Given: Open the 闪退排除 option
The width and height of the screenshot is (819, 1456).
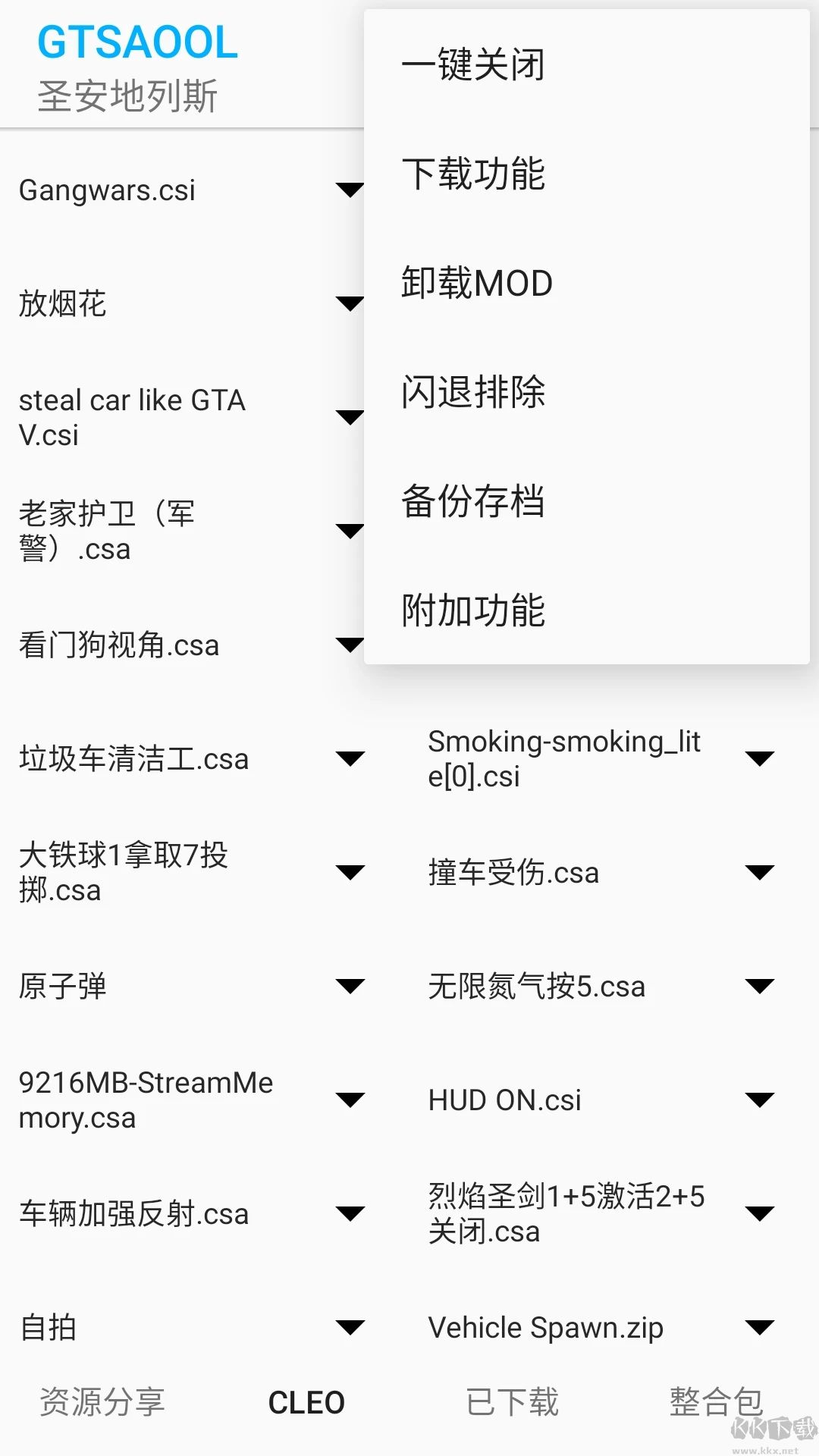Looking at the screenshot, I should pos(473,392).
